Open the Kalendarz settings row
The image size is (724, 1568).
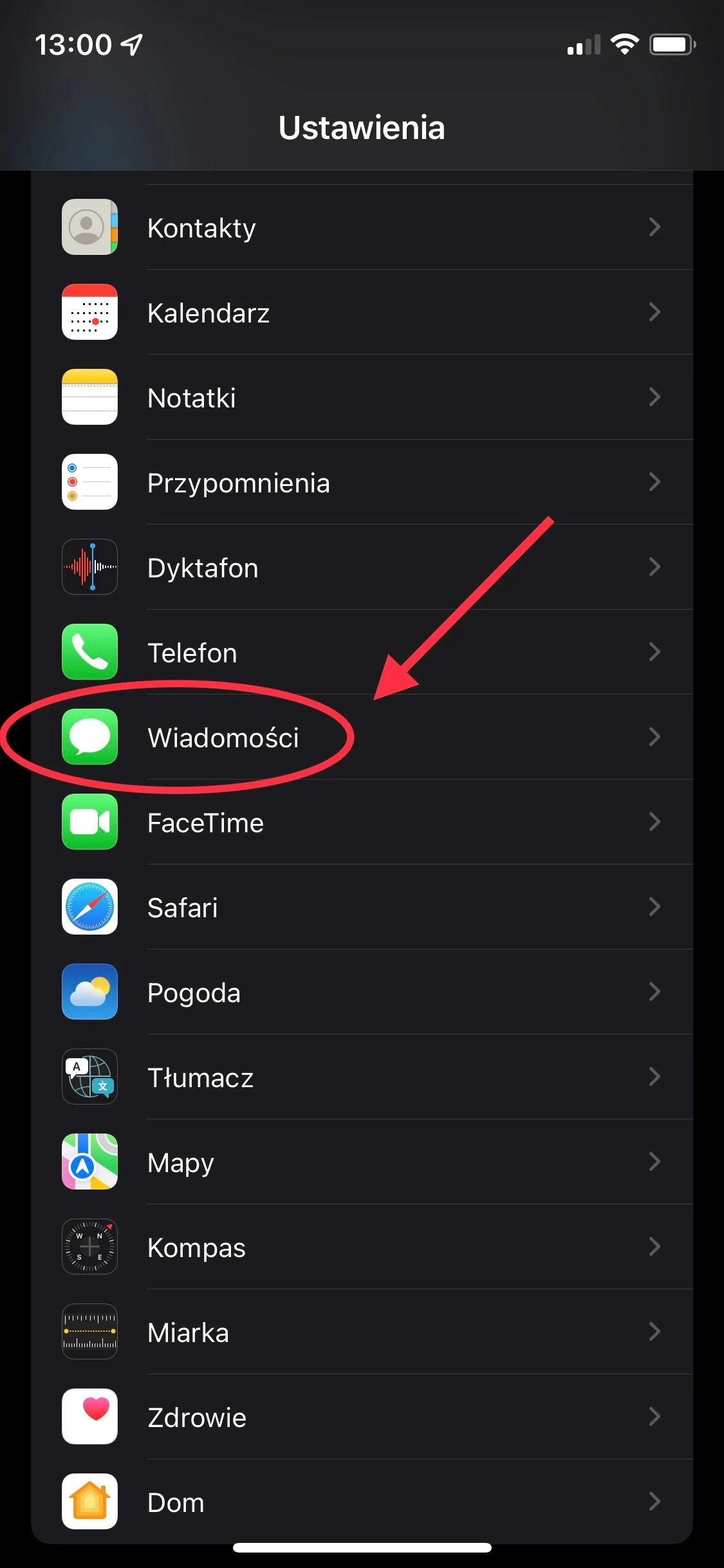point(362,312)
